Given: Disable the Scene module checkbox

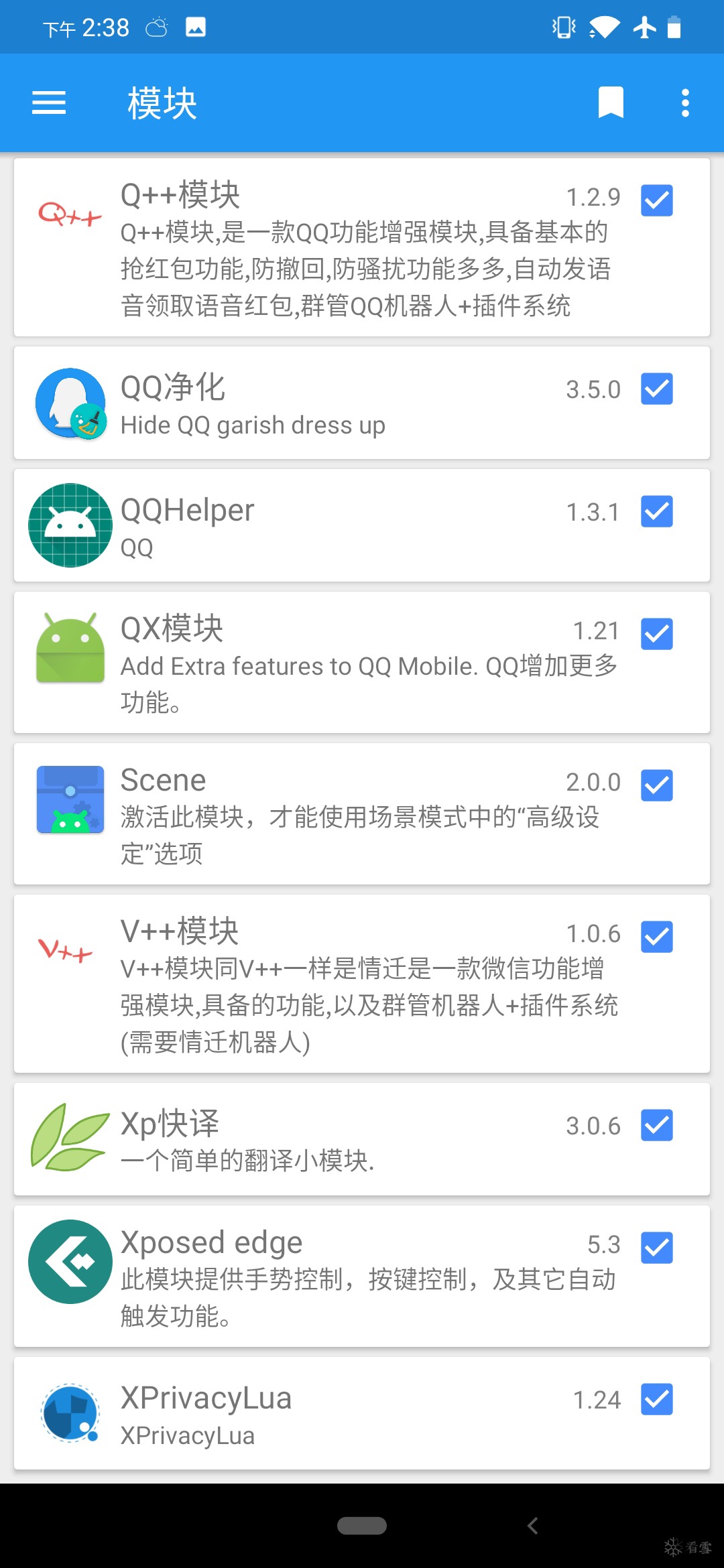Looking at the screenshot, I should click(x=656, y=785).
